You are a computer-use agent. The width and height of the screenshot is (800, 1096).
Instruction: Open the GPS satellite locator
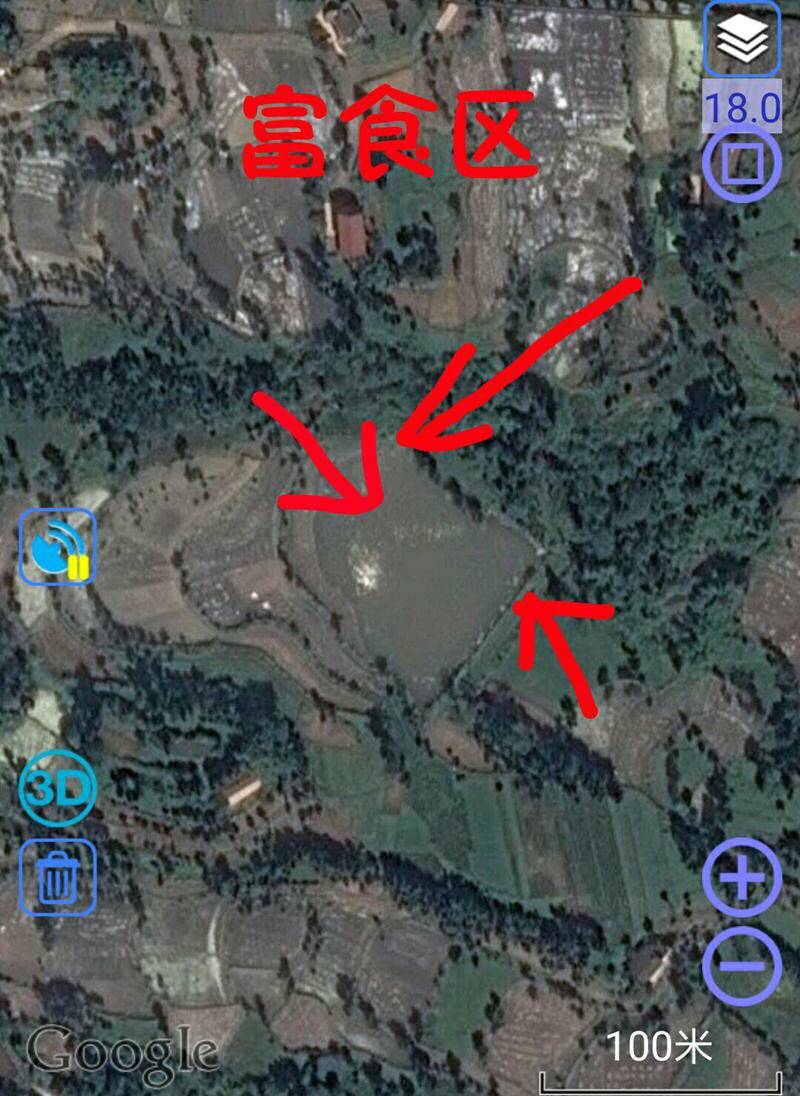click(x=58, y=547)
